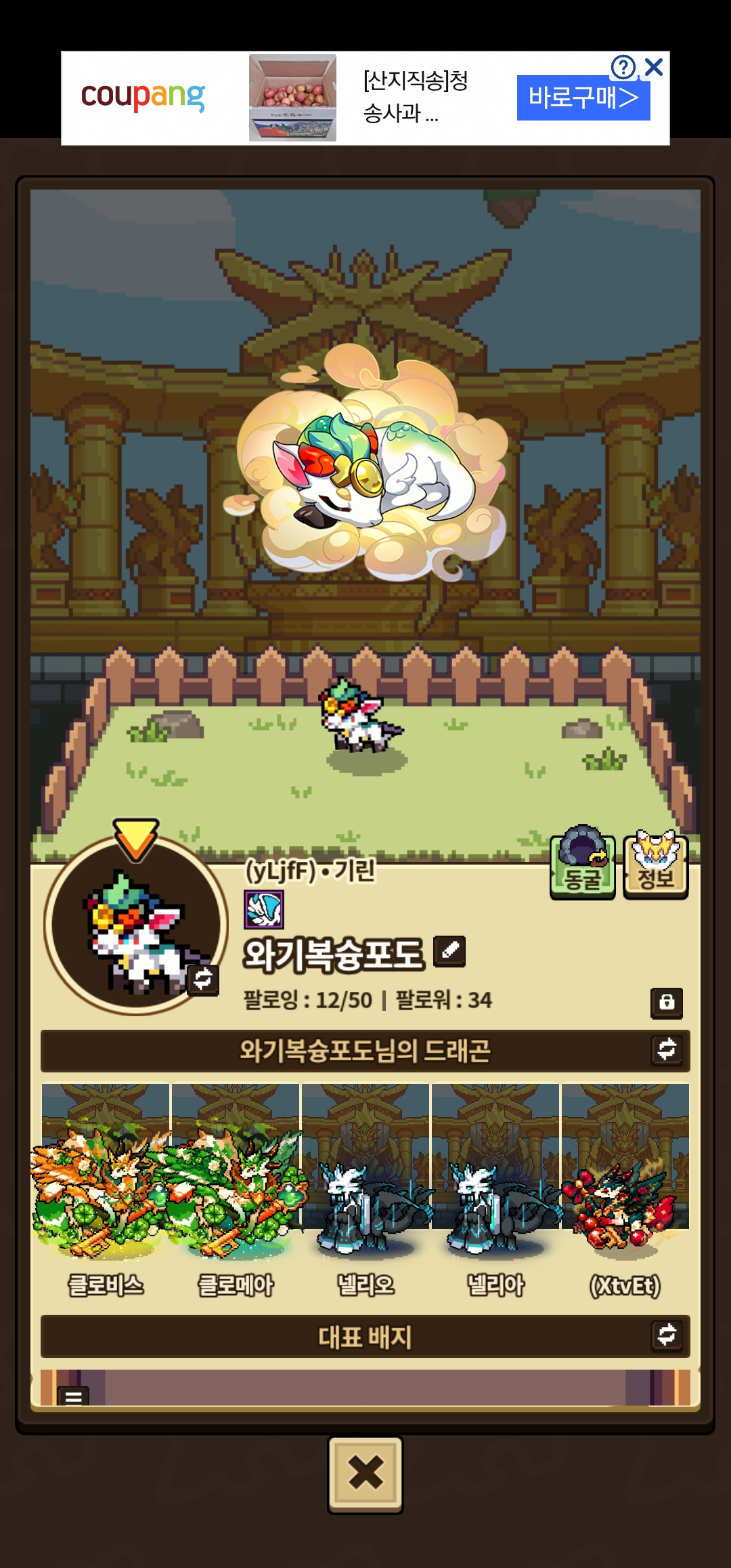Open the ad info question mark icon
Screen dimensions: 731x1568
(x=623, y=67)
